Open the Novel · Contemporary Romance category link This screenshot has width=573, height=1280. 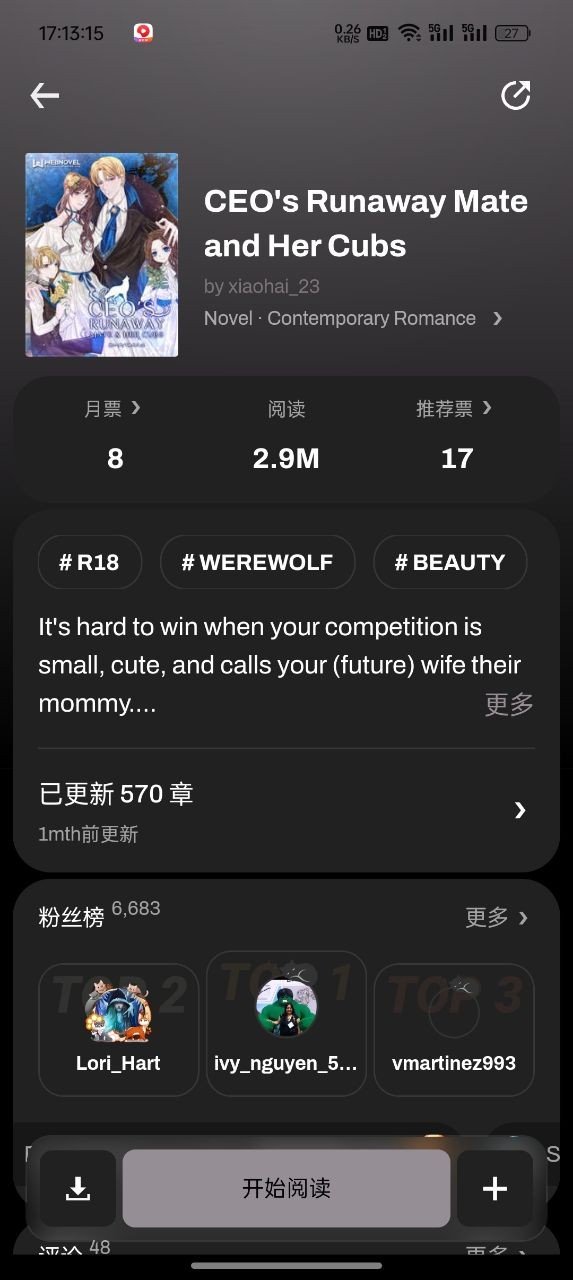(353, 318)
